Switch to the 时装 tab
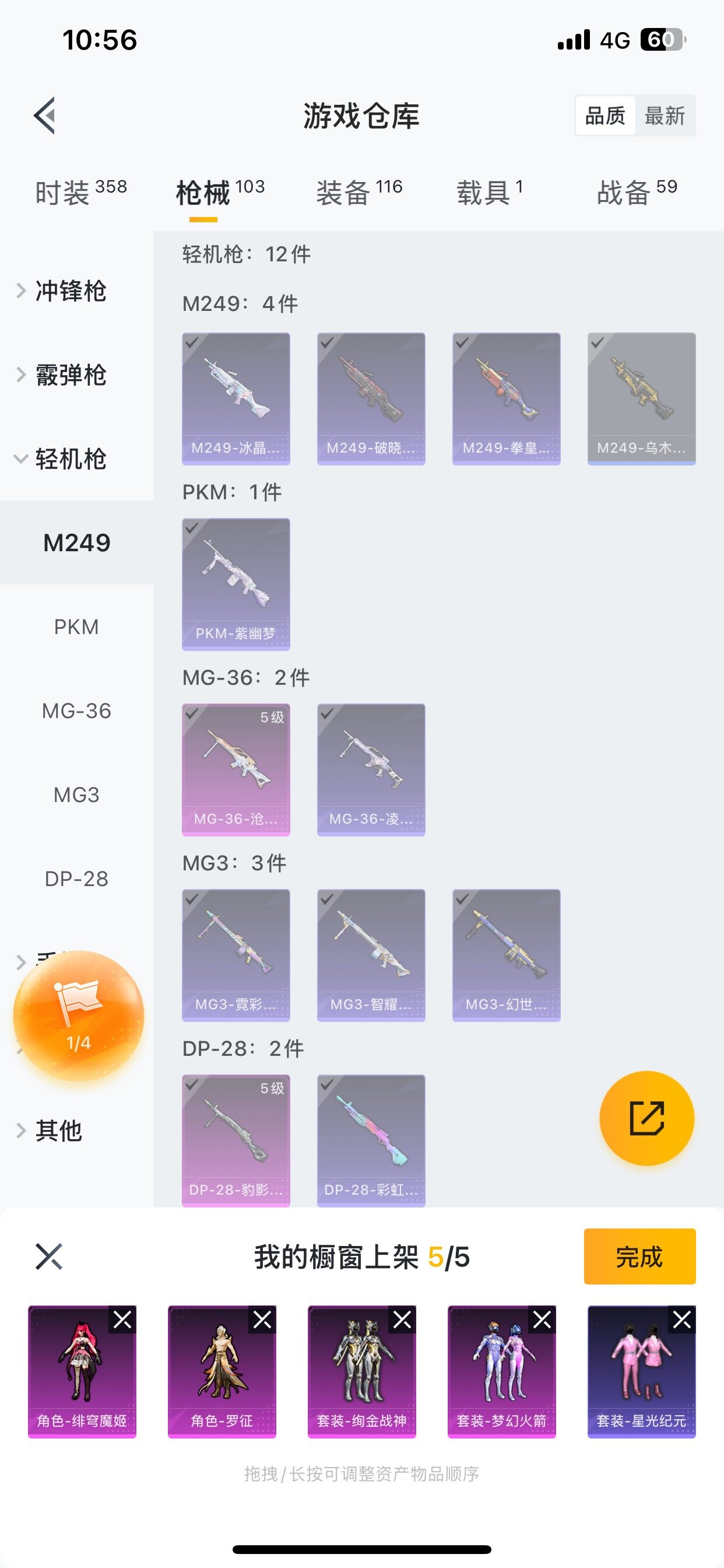 point(80,192)
